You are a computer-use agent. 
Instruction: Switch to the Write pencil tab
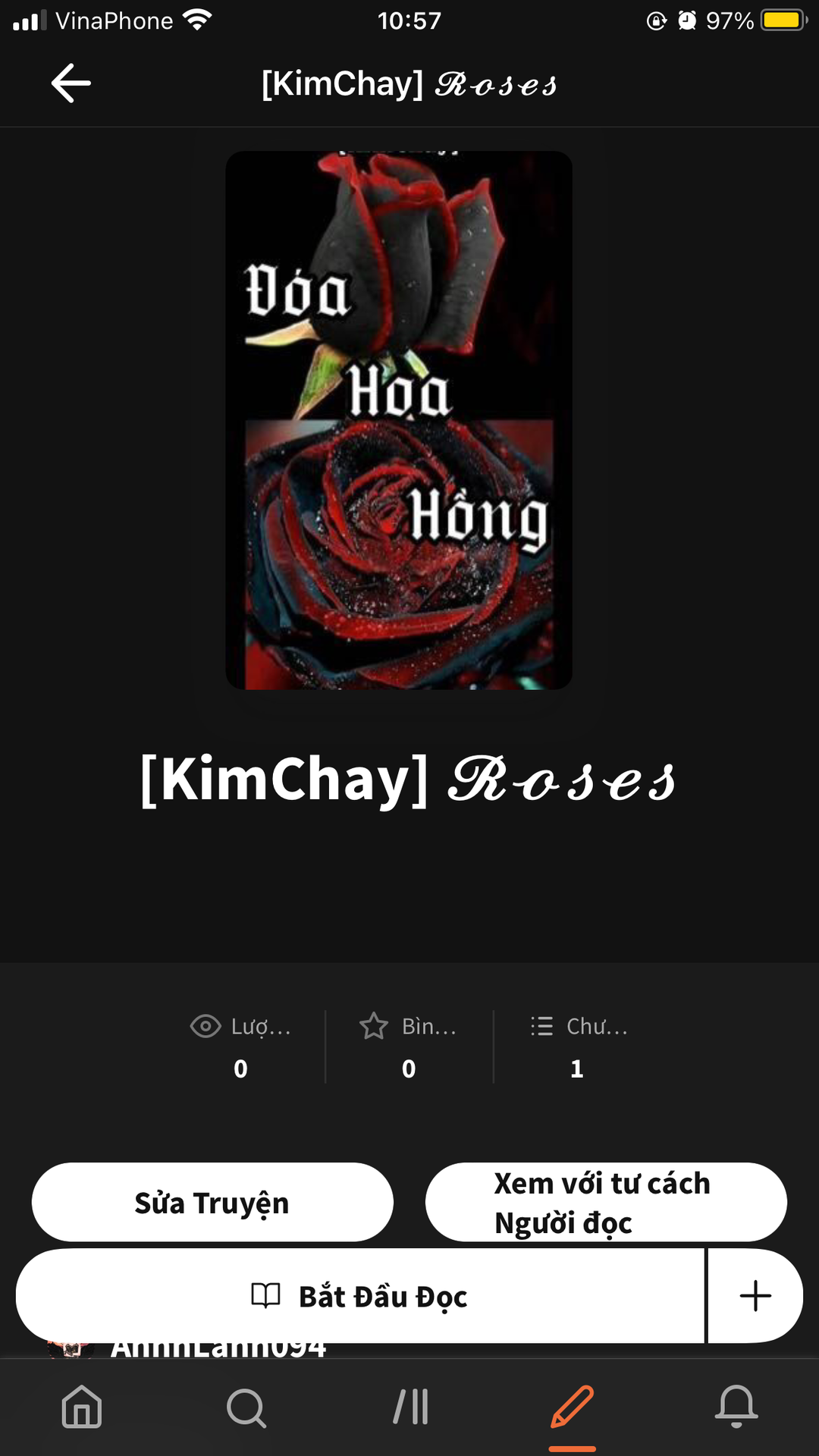click(x=573, y=1407)
